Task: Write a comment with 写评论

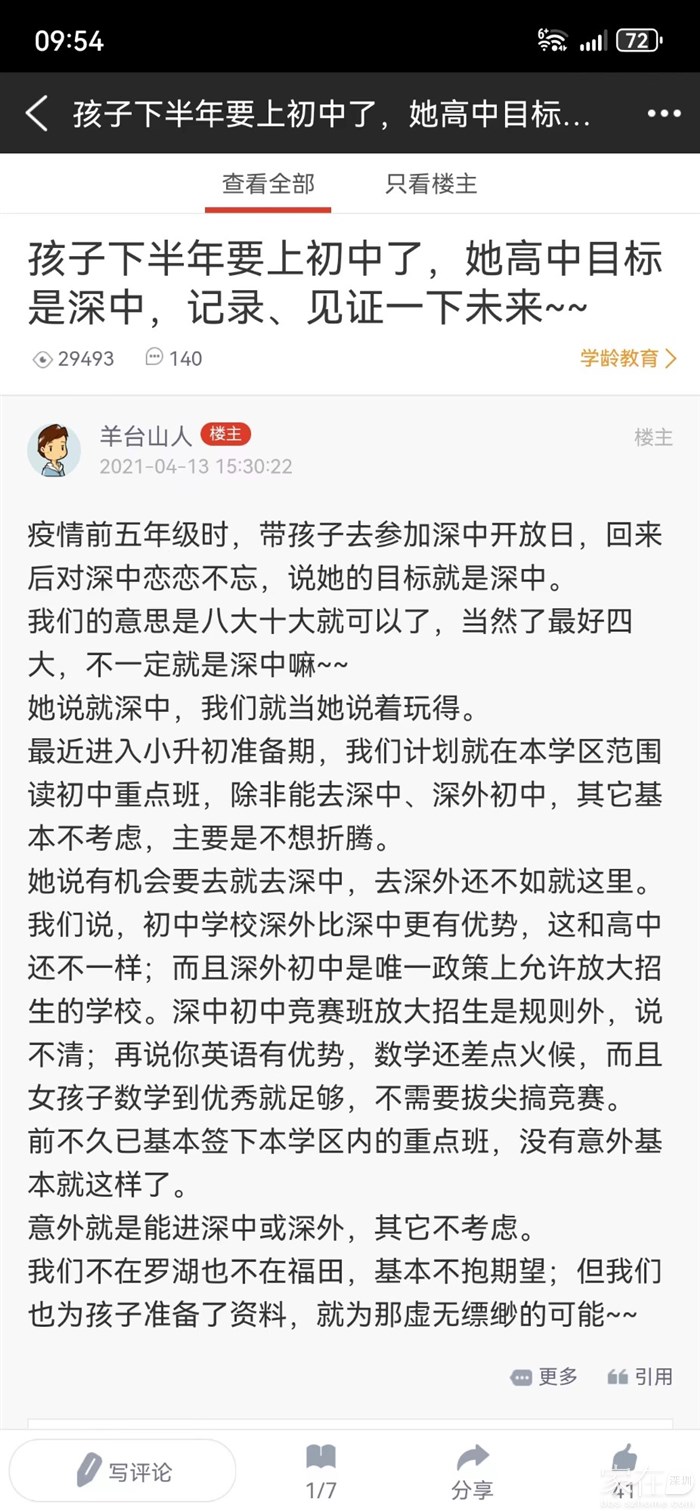Action: tap(123, 1471)
